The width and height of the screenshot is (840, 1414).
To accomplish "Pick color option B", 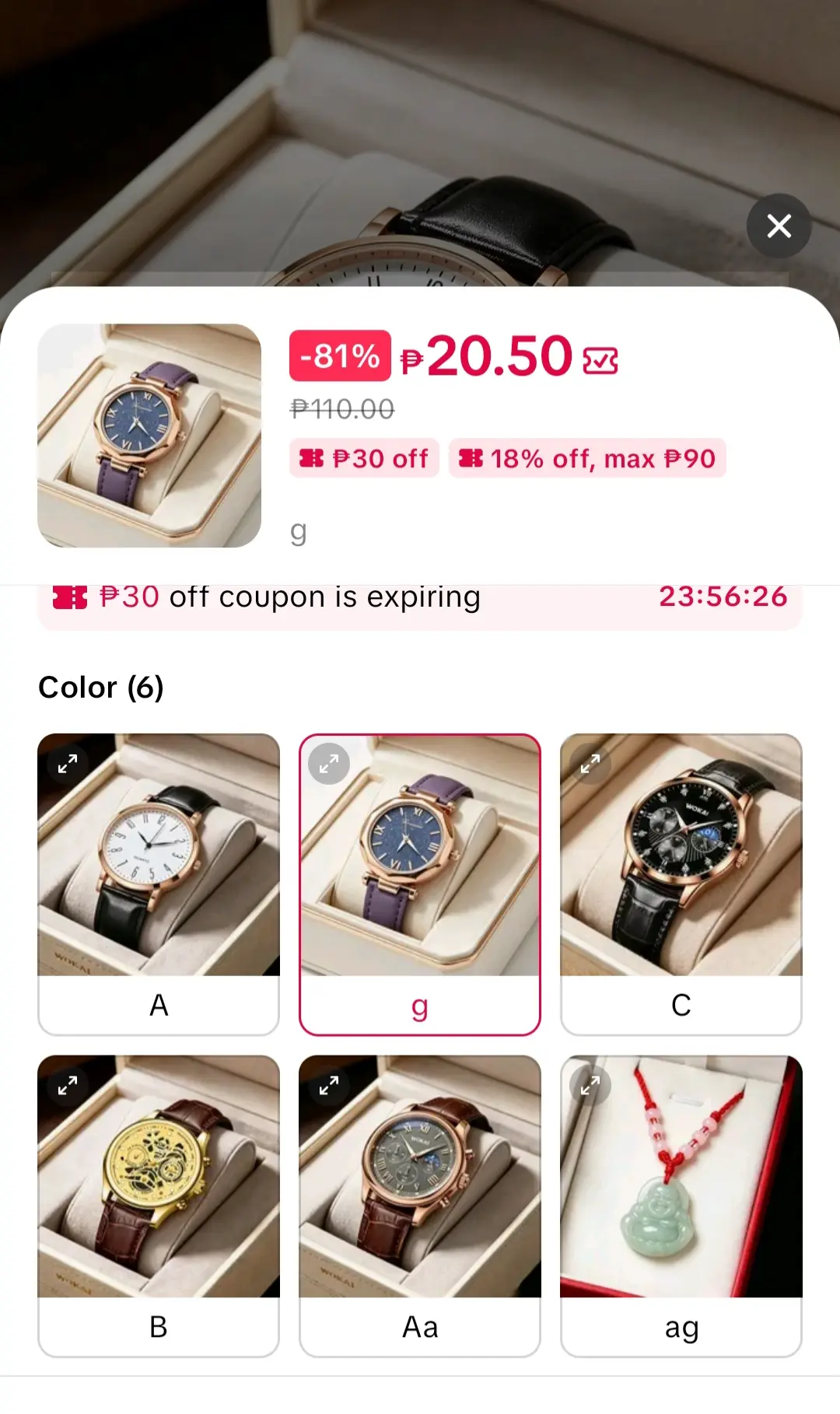I will tap(159, 1206).
